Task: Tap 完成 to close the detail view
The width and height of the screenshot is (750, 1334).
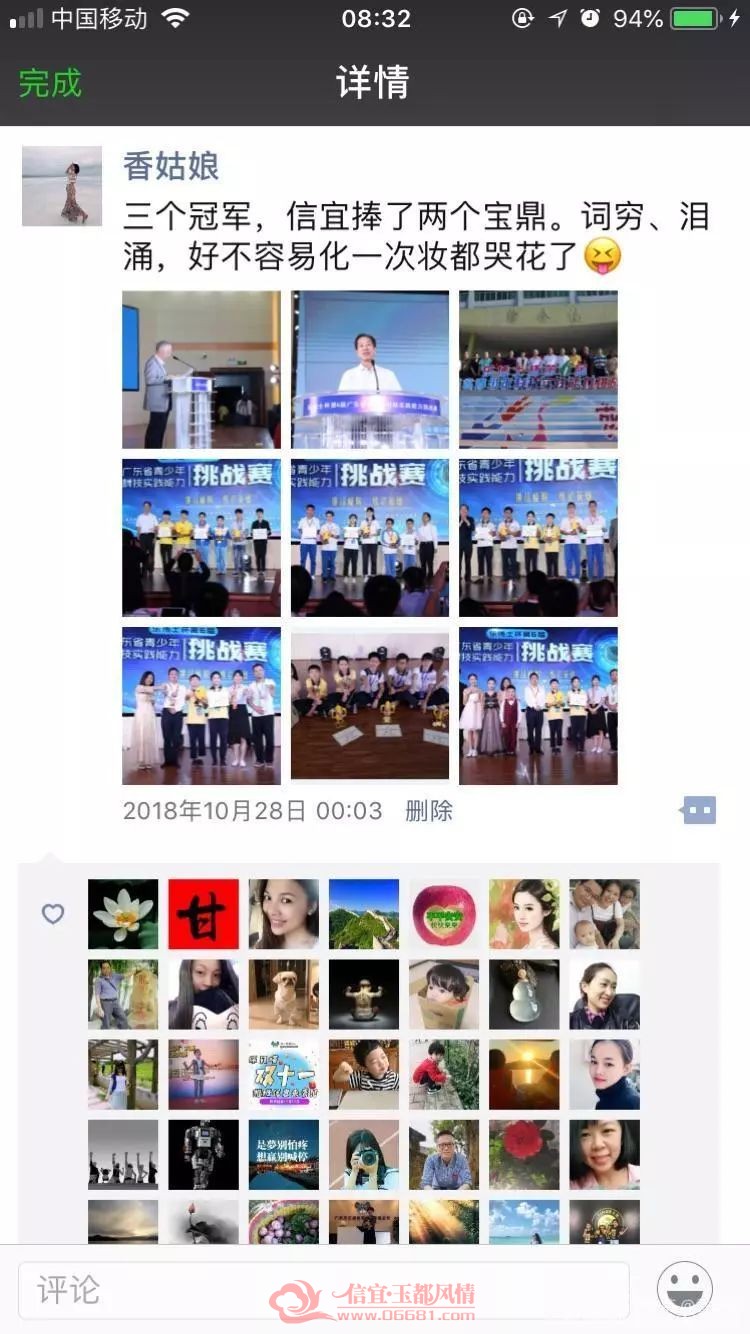Action: tap(50, 82)
